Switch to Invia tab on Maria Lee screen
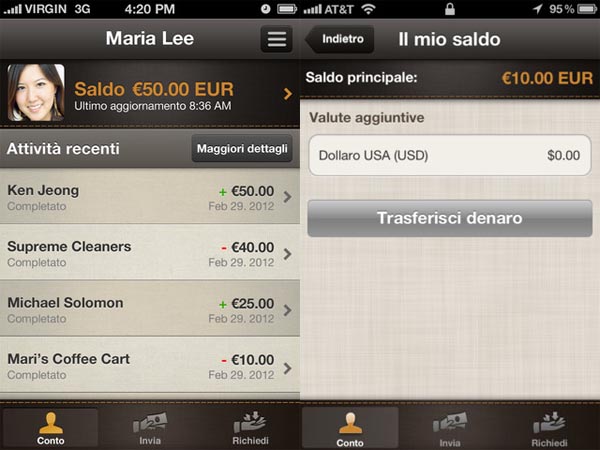The image size is (600, 450). (150, 428)
